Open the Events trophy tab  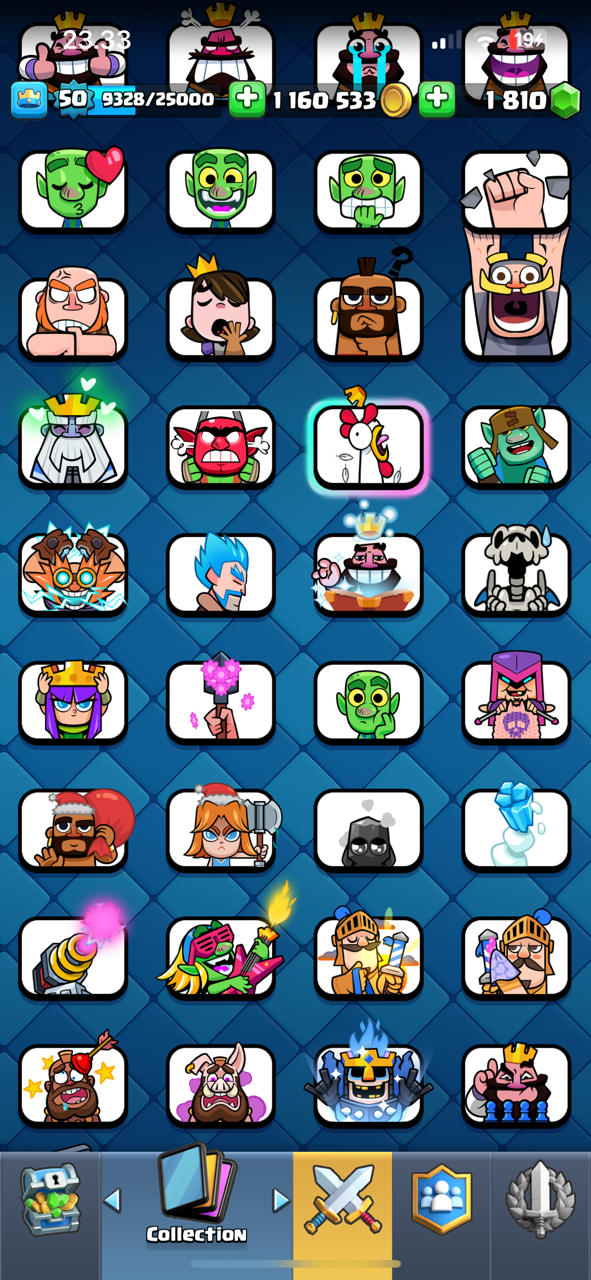[539, 1199]
